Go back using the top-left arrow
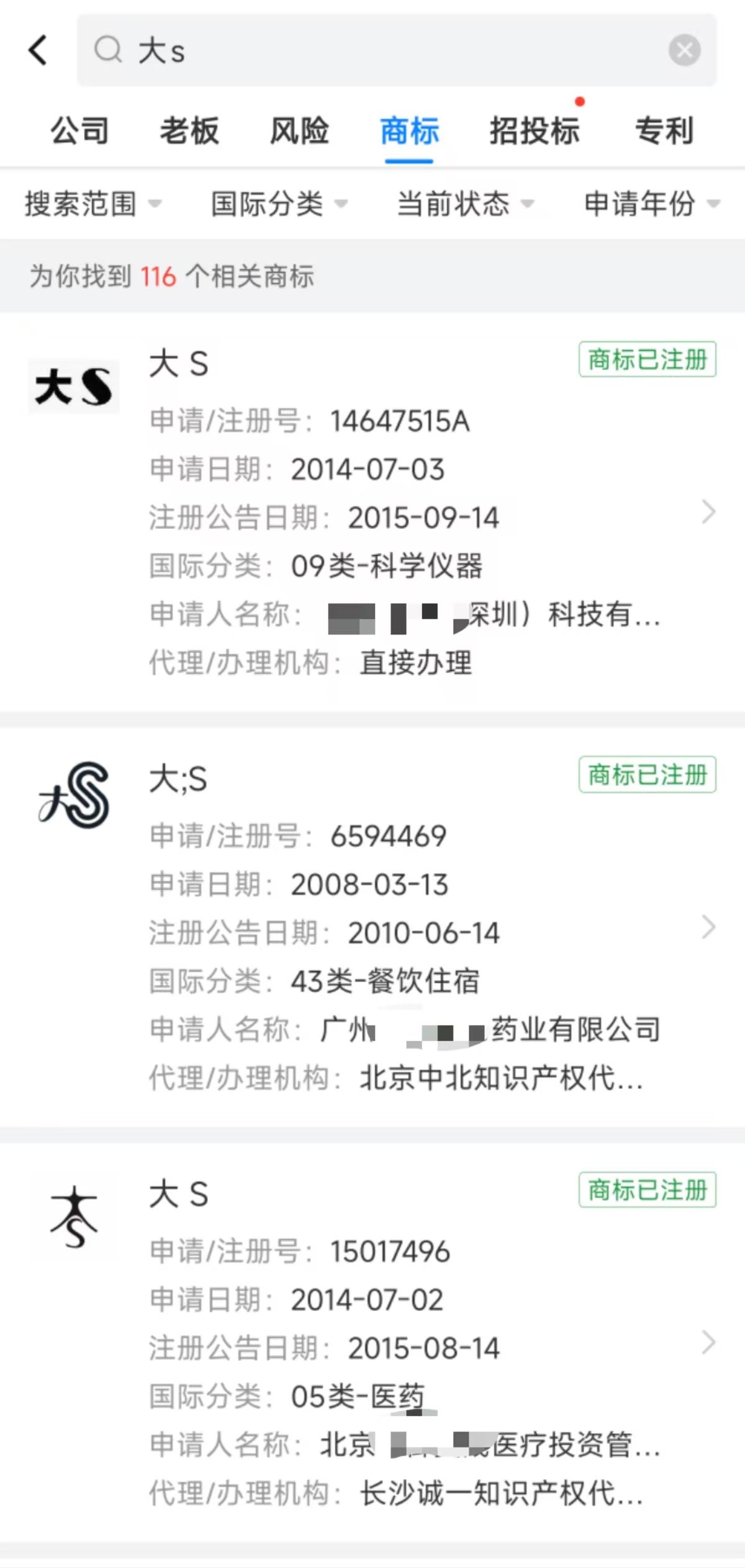This screenshot has width=745, height=1568. point(38,50)
